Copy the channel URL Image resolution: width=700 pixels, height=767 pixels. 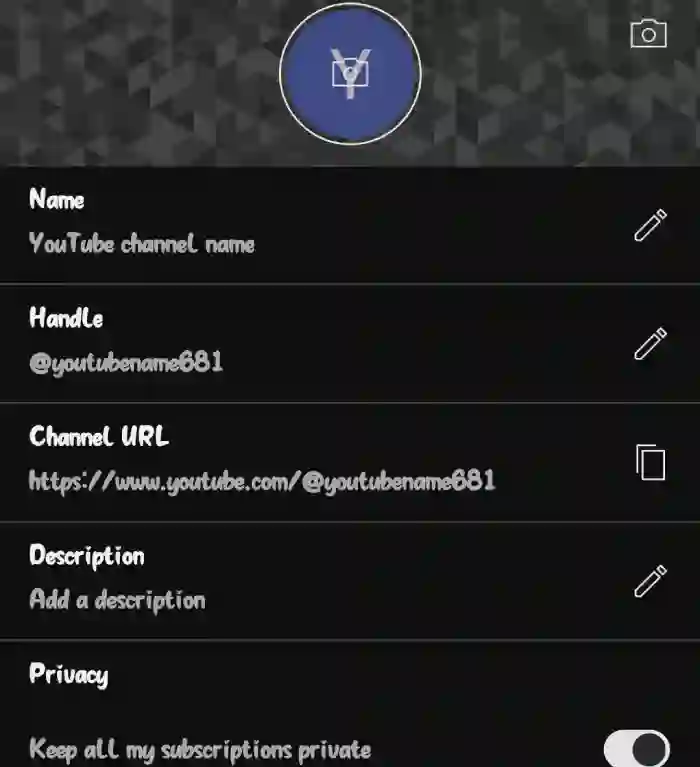pos(650,461)
